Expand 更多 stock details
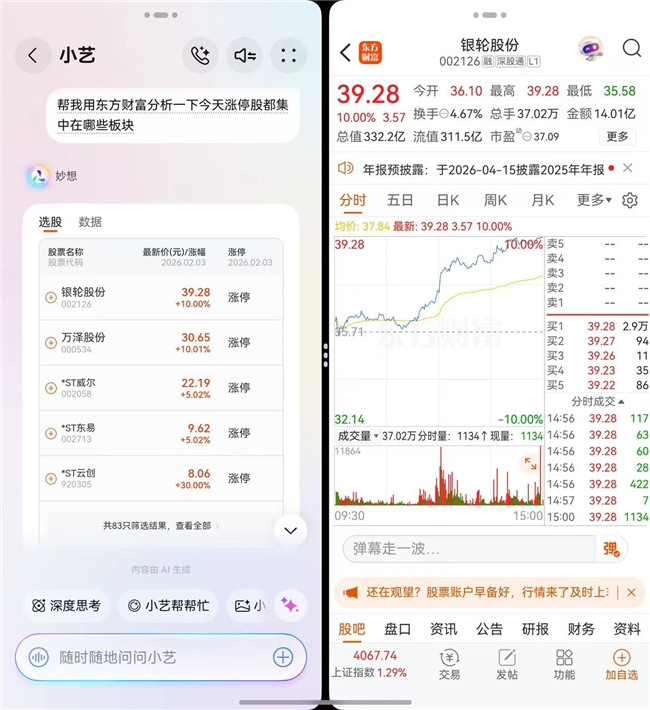This screenshot has width=650, height=710. point(617,136)
